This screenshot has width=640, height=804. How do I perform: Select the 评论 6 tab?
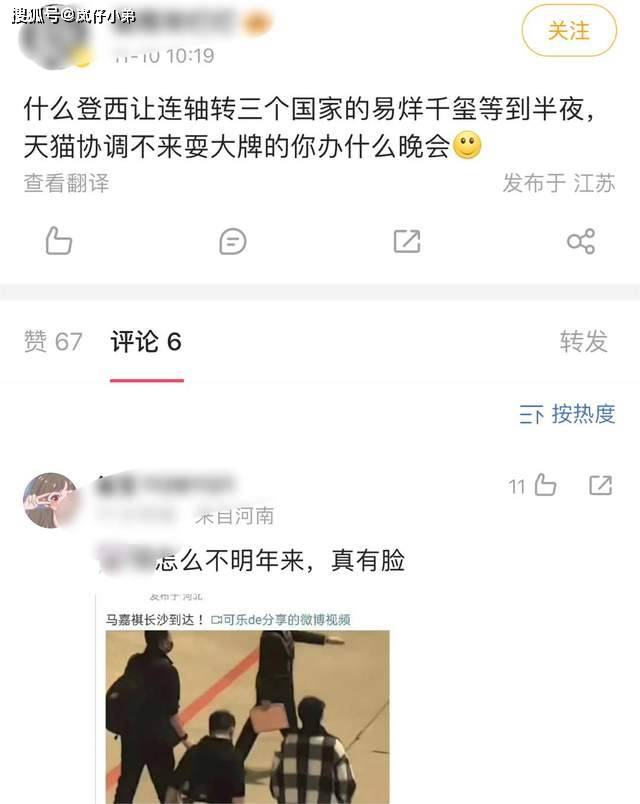146,342
